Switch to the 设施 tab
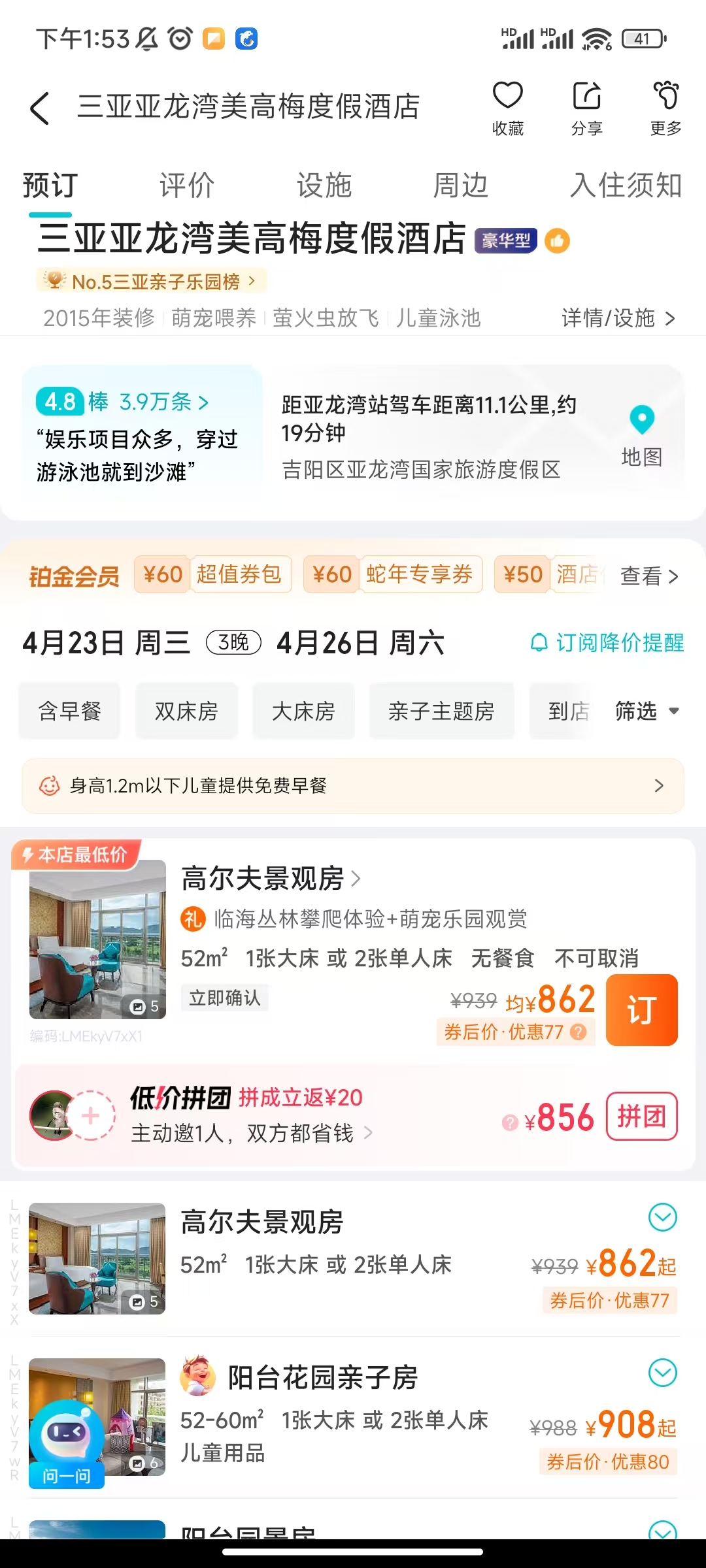706x1568 pixels. tap(324, 186)
